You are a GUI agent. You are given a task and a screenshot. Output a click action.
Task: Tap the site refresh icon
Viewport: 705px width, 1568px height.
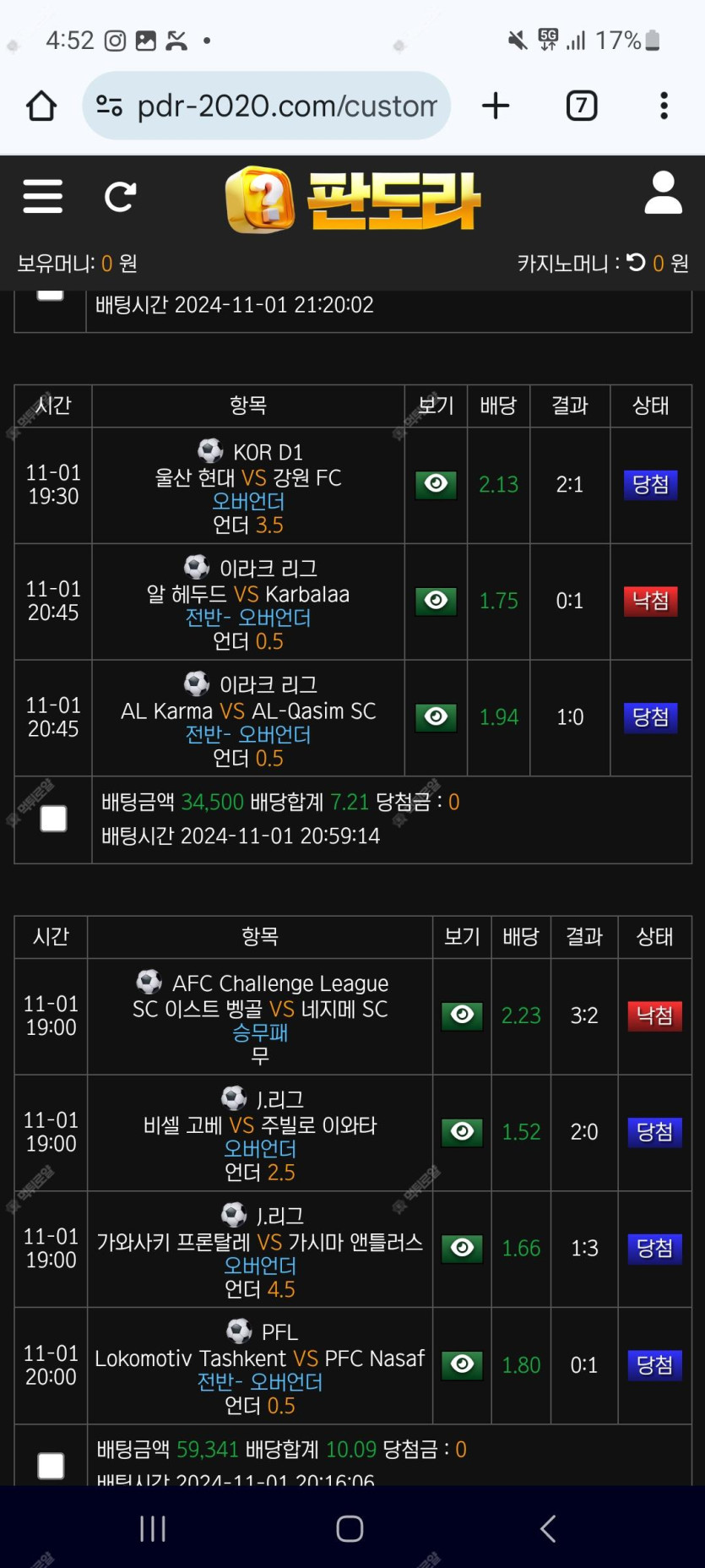pyautogui.click(x=120, y=197)
